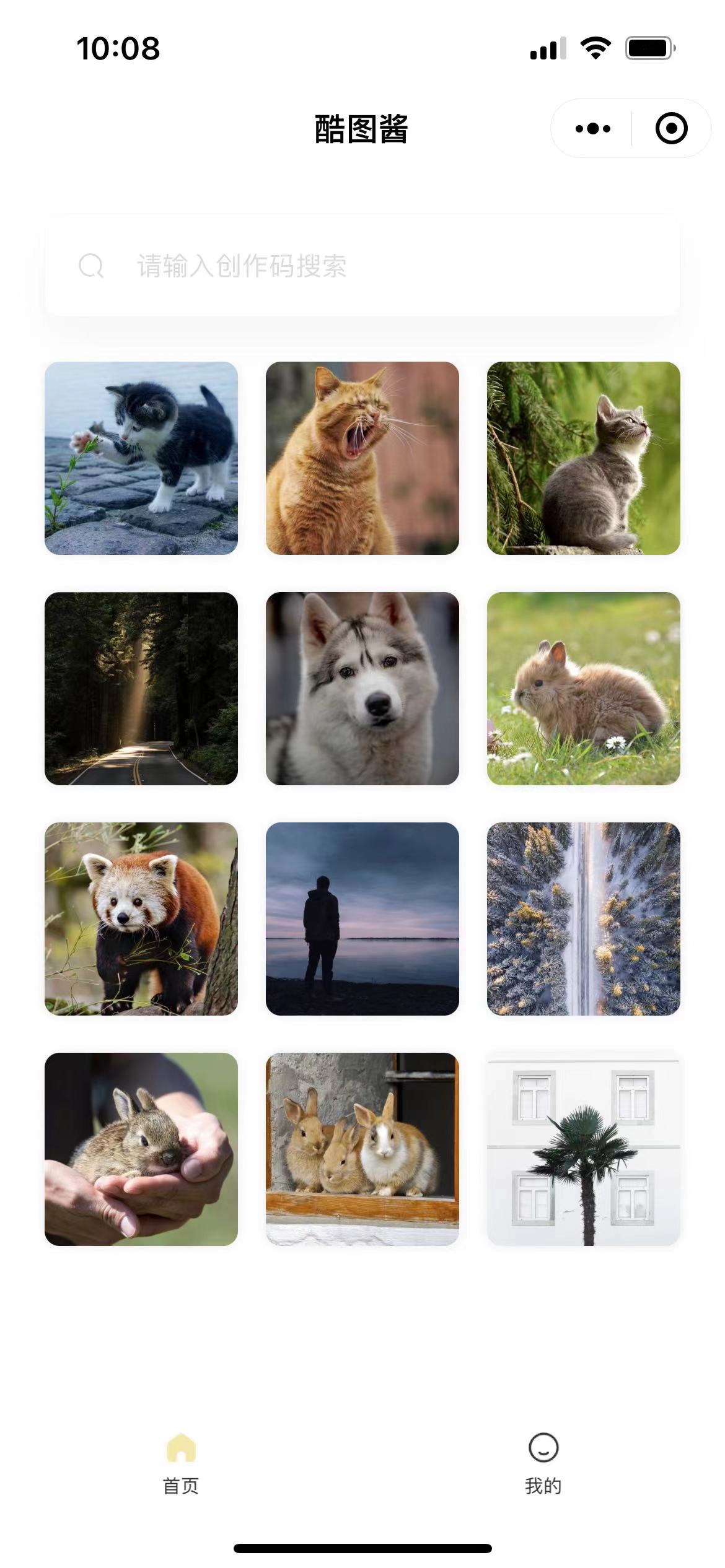The width and height of the screenshot is (725, 1568).
Task: Open the black and white kitten photo
Action: pyautogui.click(x=141, y=458)
